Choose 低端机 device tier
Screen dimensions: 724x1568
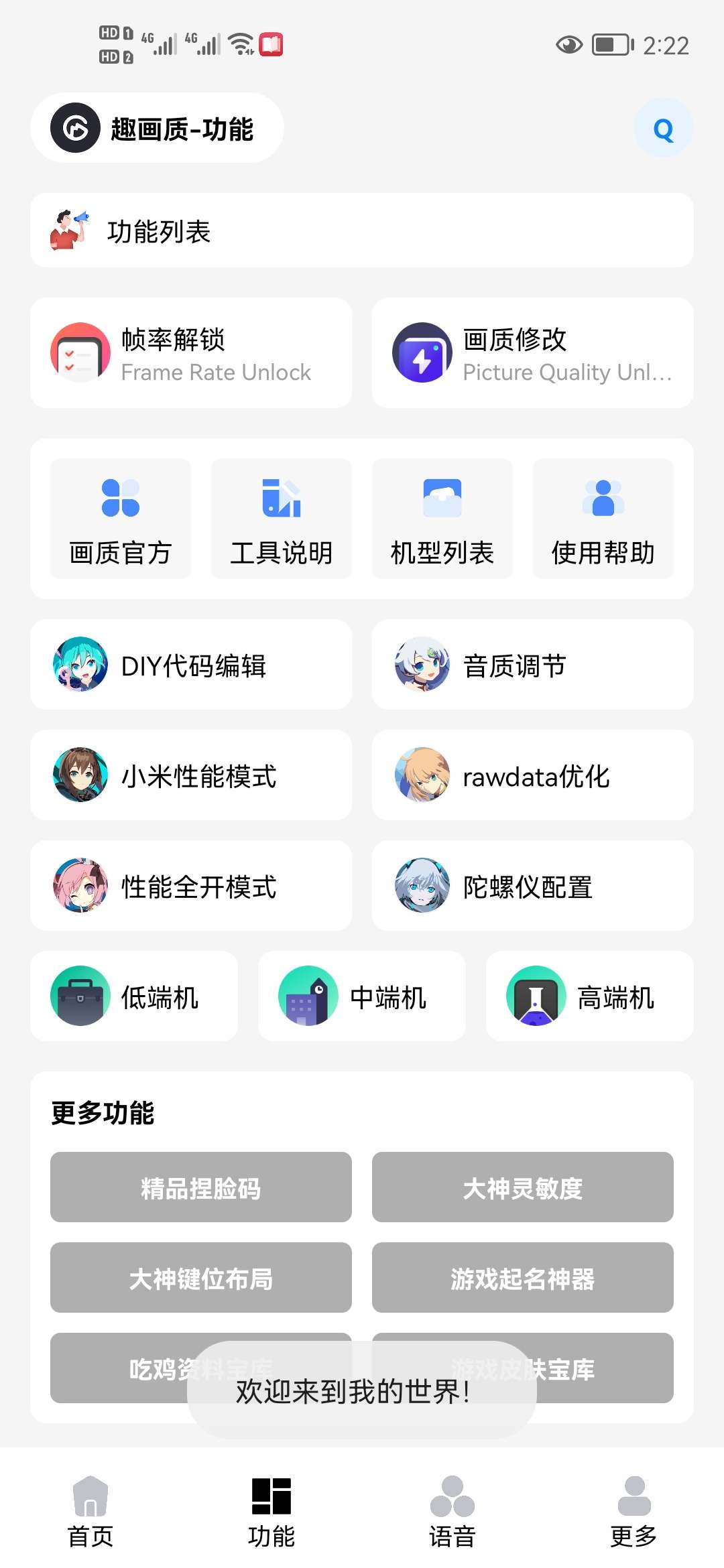pos(134,996)
